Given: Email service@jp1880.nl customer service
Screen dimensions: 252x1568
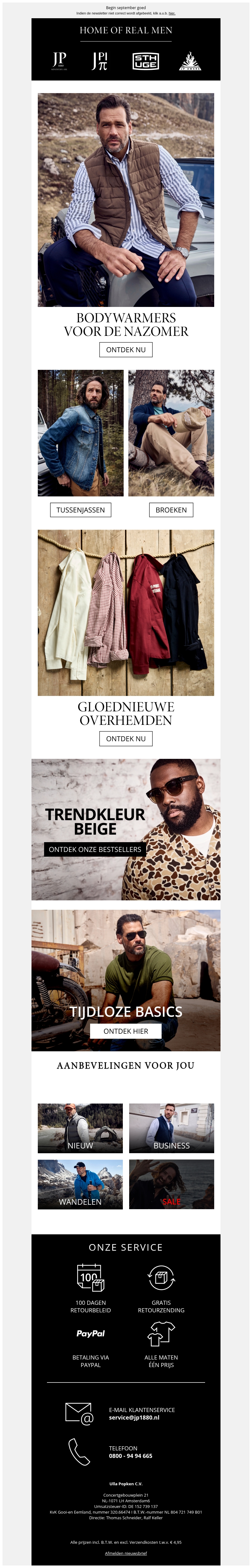Looking at the screenshot, I should pos(134,1417).
